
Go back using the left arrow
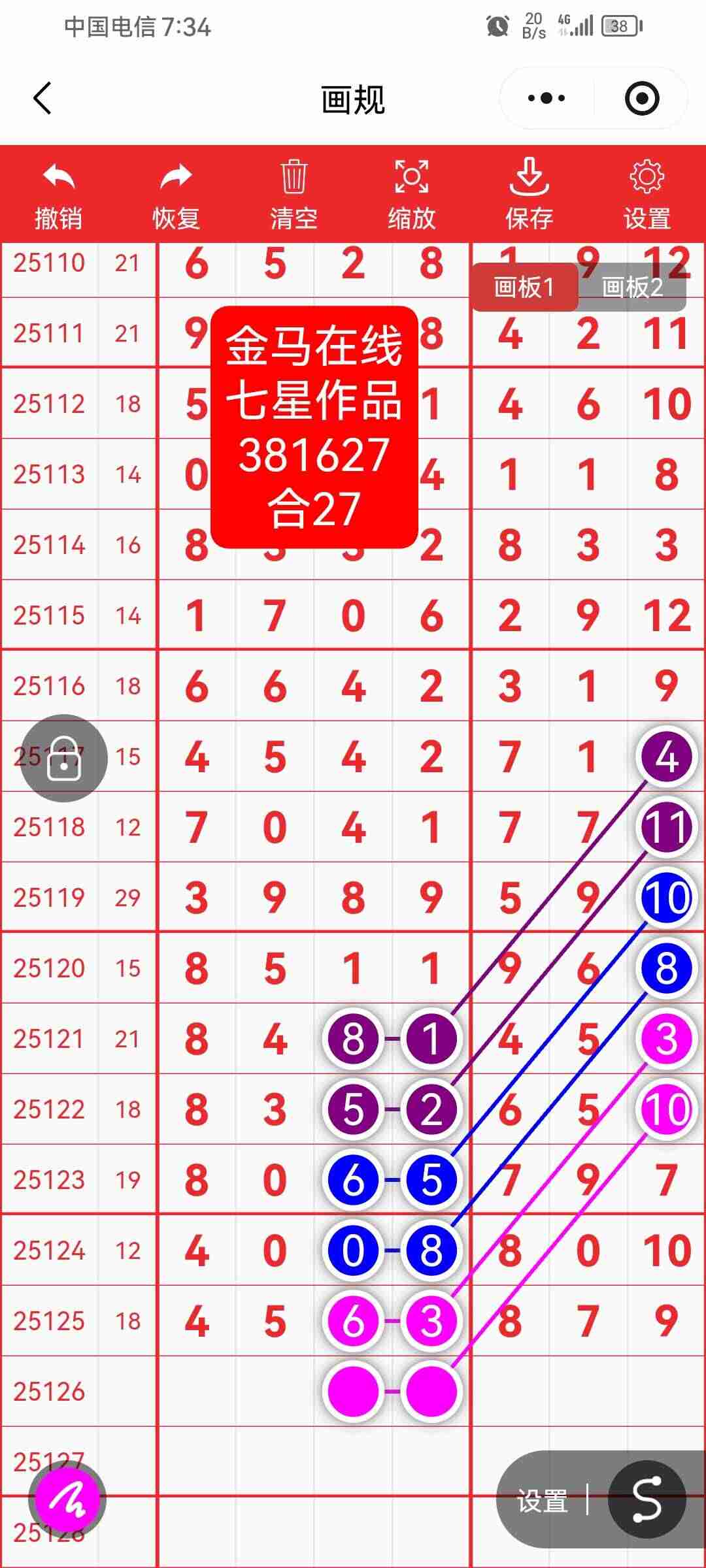coord(42,98)
